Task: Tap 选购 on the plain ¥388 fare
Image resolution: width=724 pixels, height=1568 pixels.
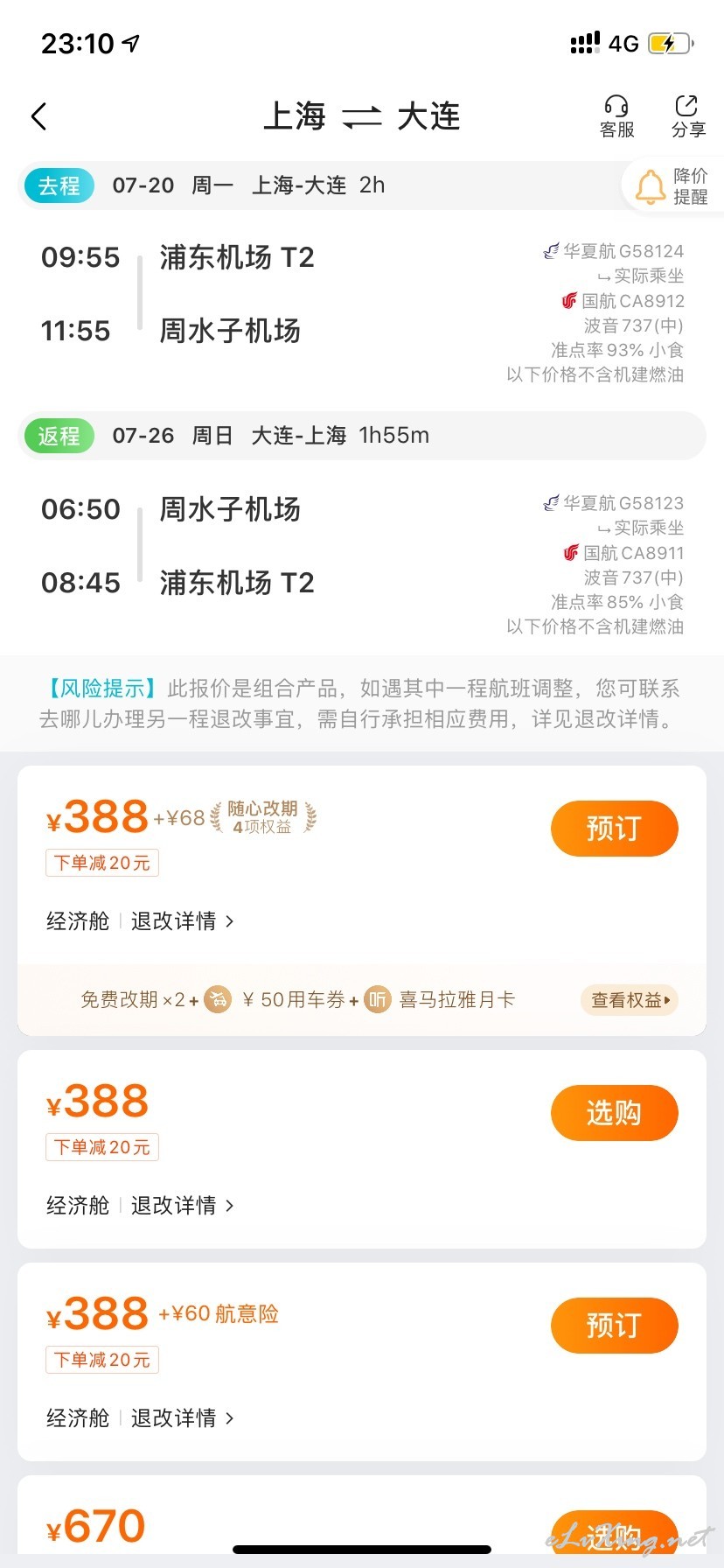Action: [x=614, y=1113]
